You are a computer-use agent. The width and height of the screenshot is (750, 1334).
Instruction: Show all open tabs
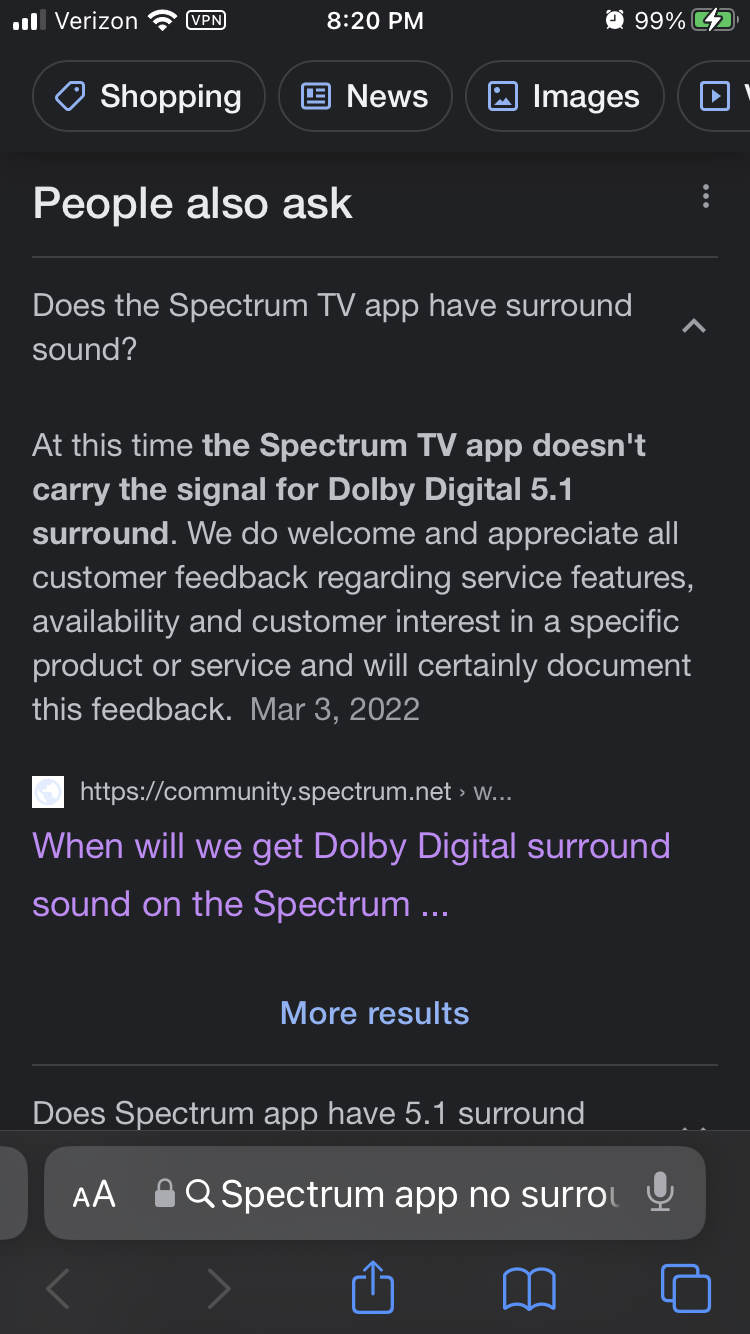click(686, 1288)
